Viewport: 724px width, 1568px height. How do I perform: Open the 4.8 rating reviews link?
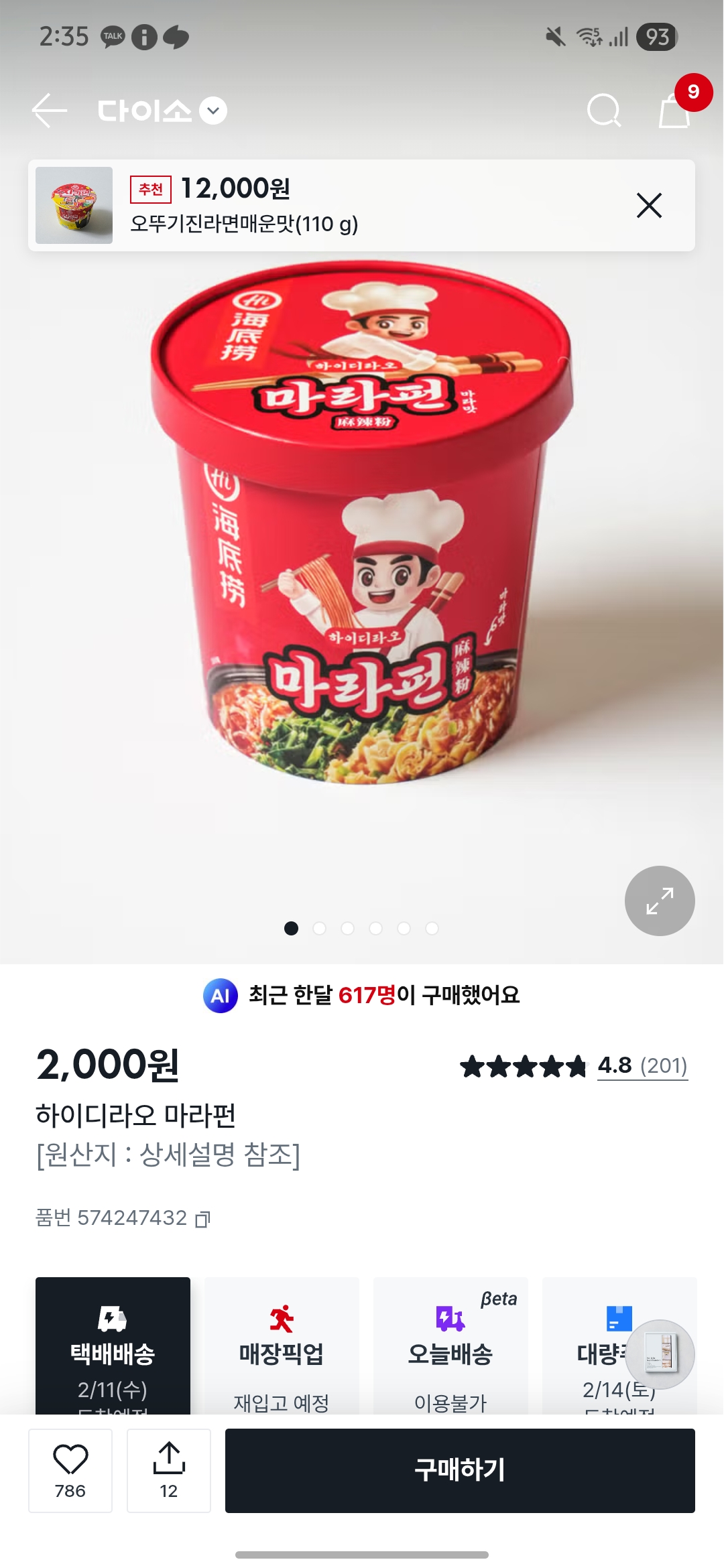click(x=642, y=1065)
